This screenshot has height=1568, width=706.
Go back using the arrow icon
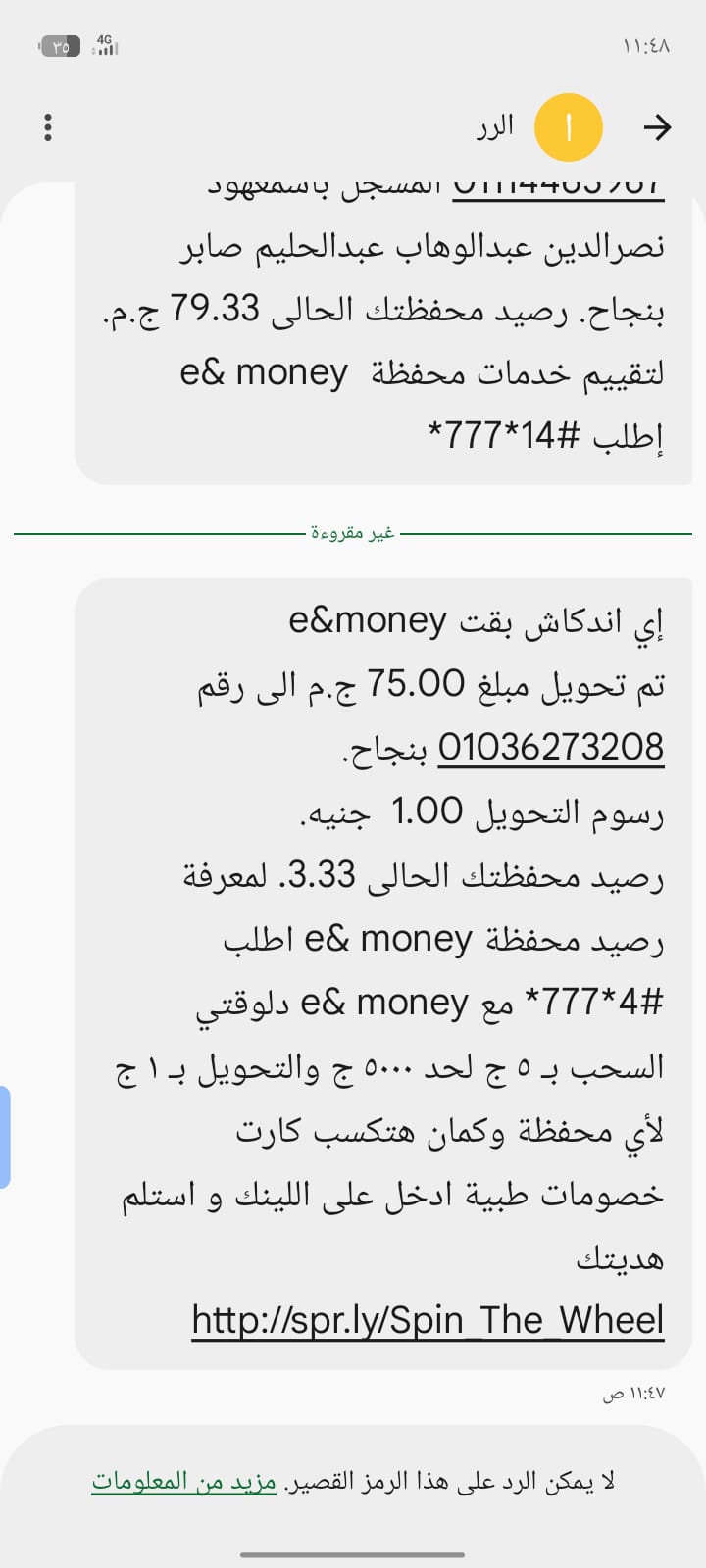pyautogui.click(x=656, y=127)
